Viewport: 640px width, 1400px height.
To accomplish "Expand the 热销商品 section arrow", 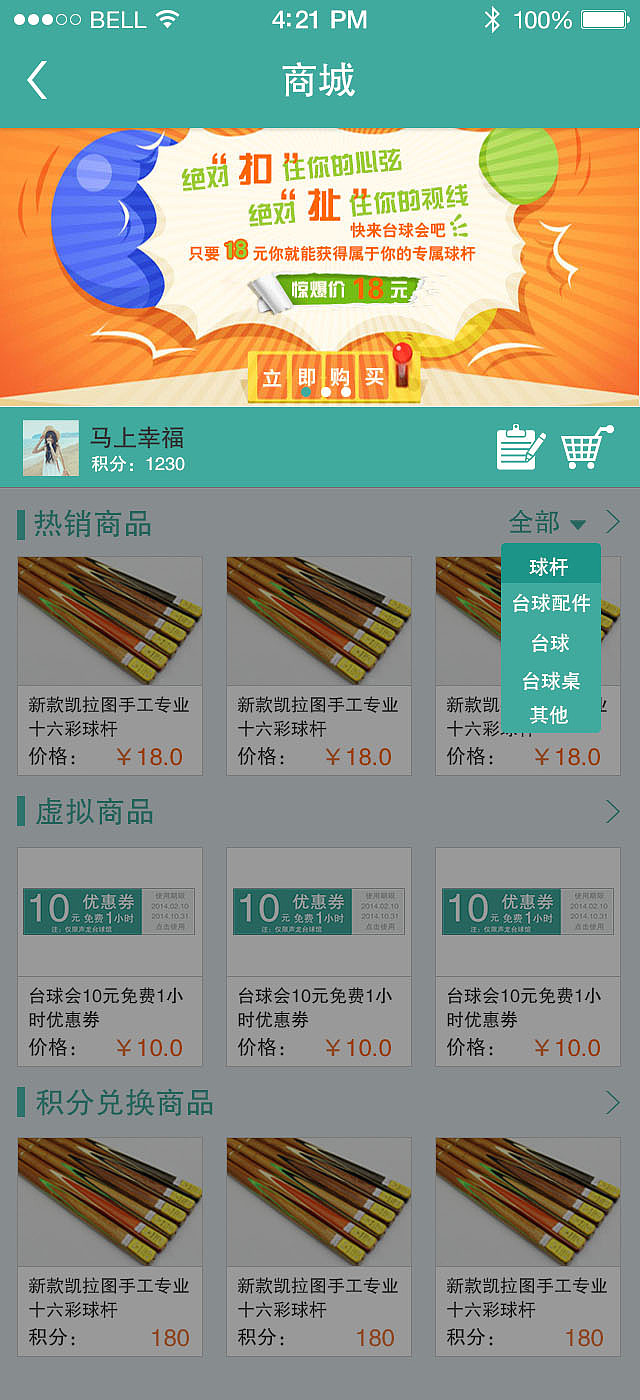I will coord(613,522).
